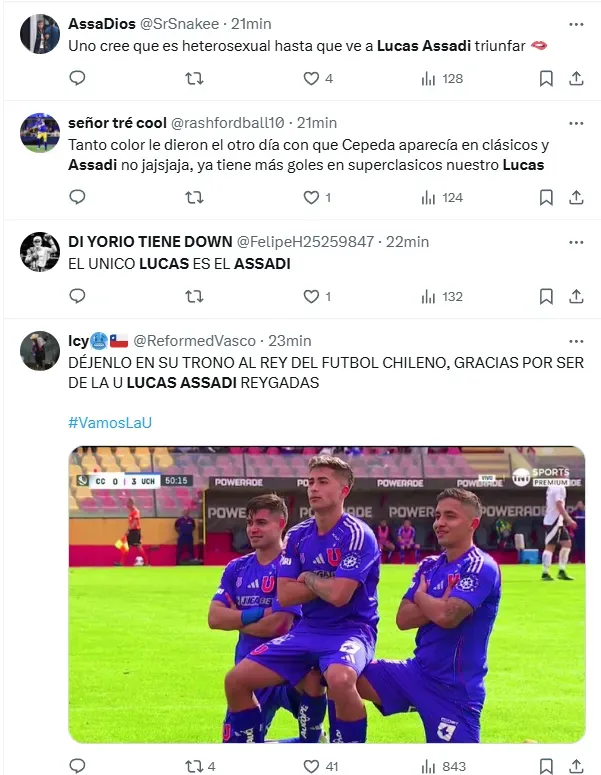Bookmark AssaDios's tweet

(x=546, y=78)
